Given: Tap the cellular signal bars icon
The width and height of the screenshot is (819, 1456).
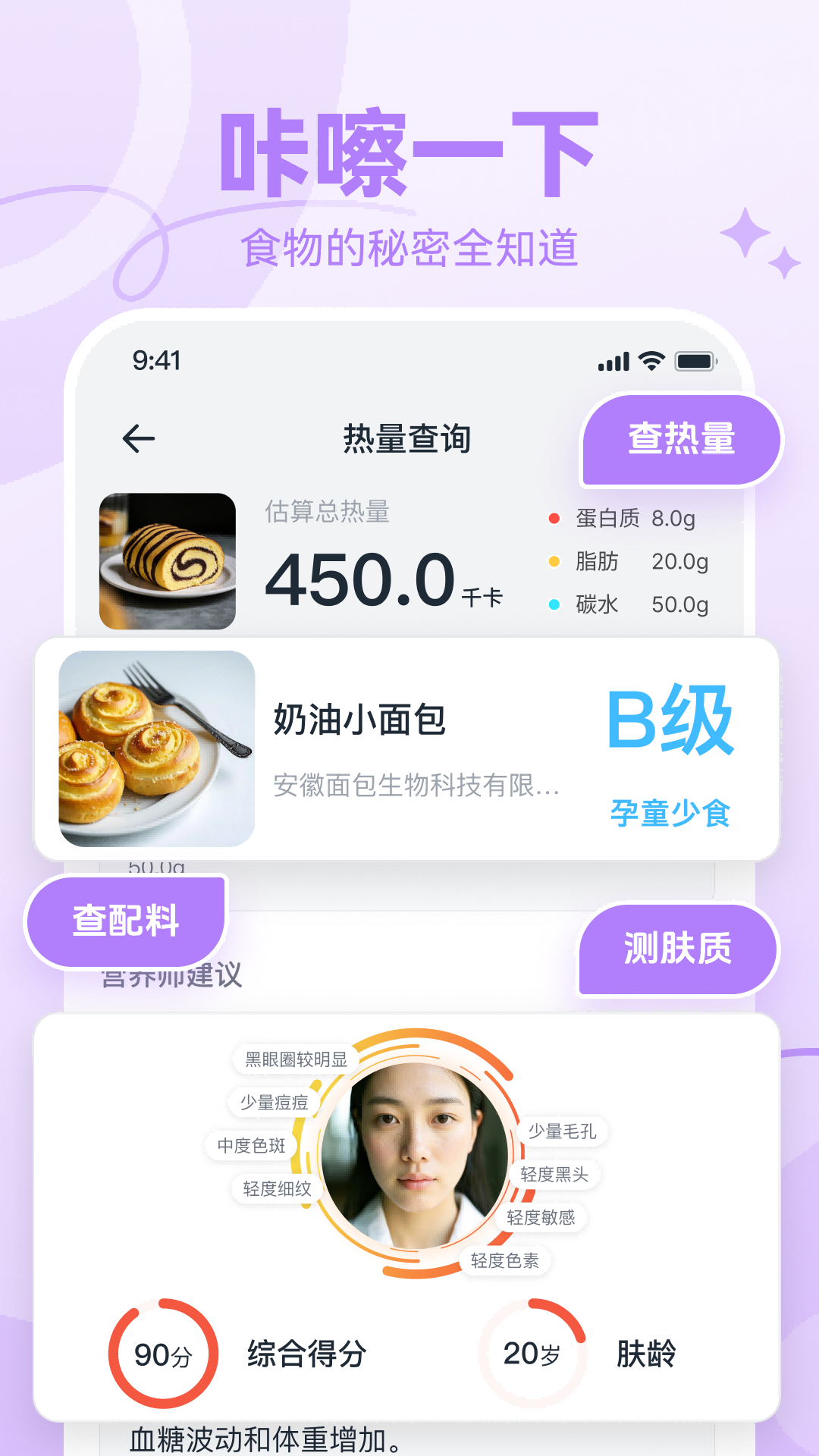Looking at the screenshot, I should tap(611, 362).
